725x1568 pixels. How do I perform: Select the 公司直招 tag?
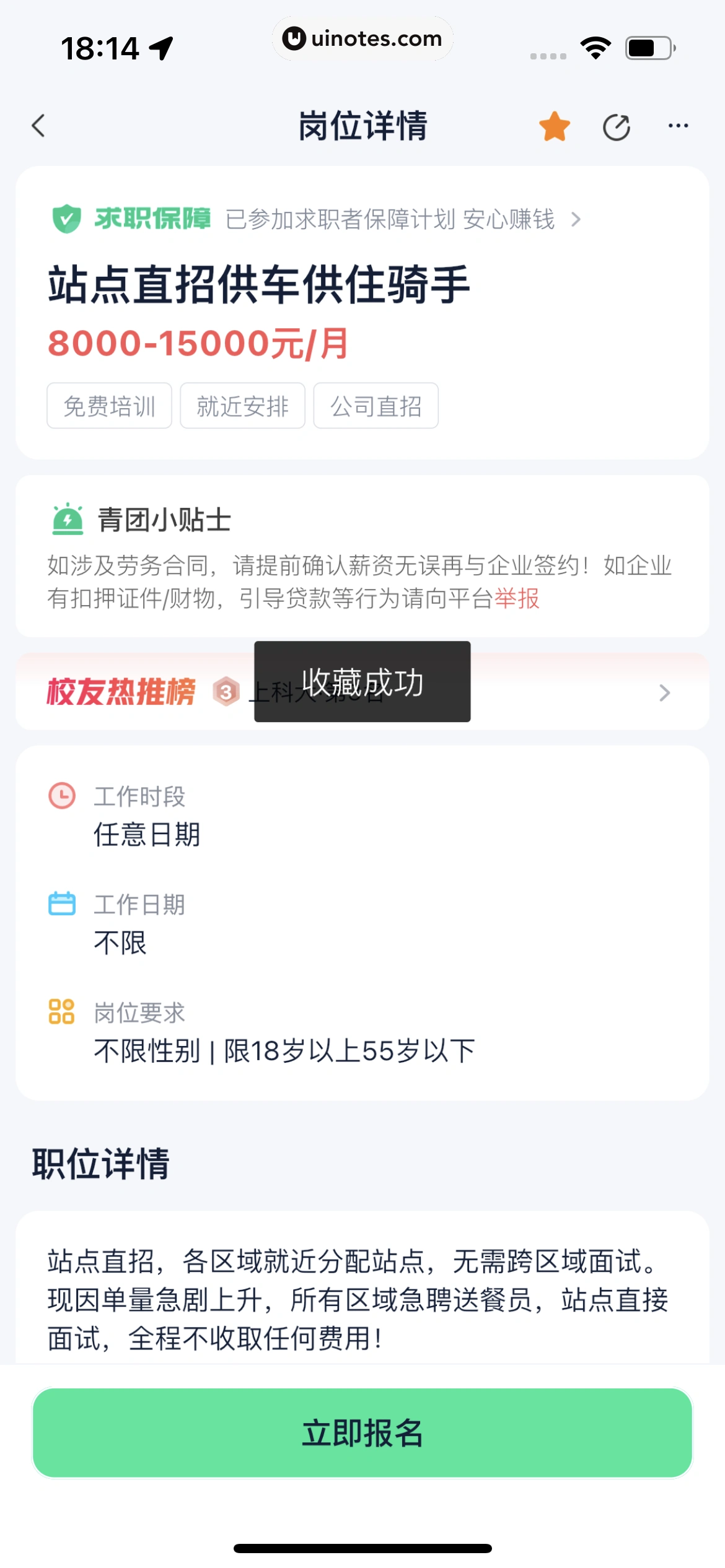376,406
